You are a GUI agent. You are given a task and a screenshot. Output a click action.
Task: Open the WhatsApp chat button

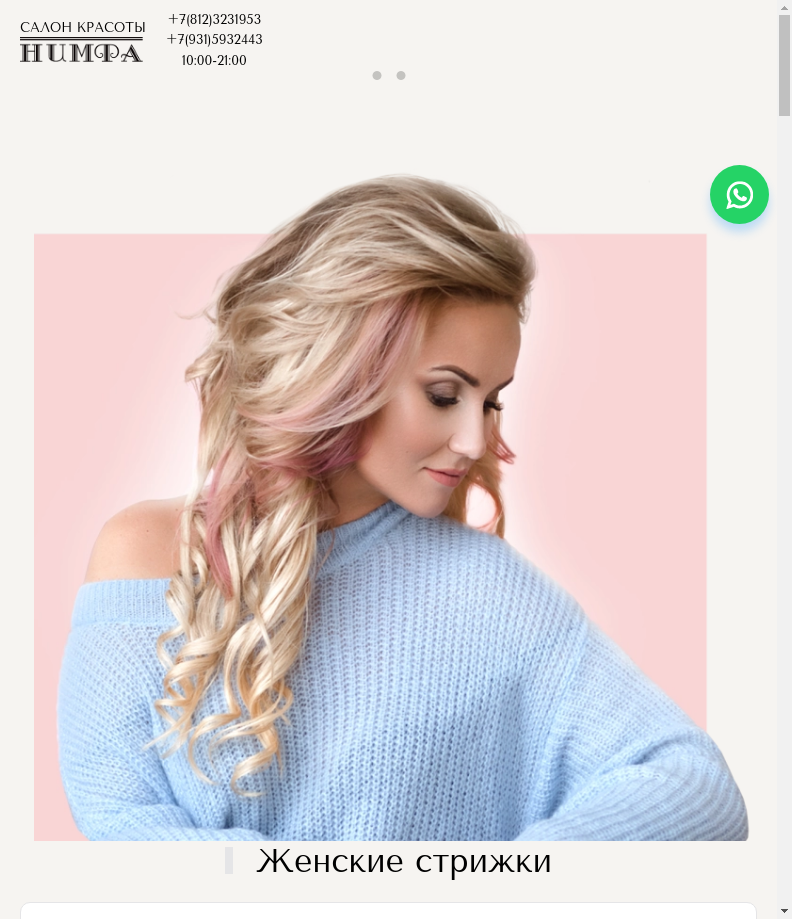coord(739,194)
